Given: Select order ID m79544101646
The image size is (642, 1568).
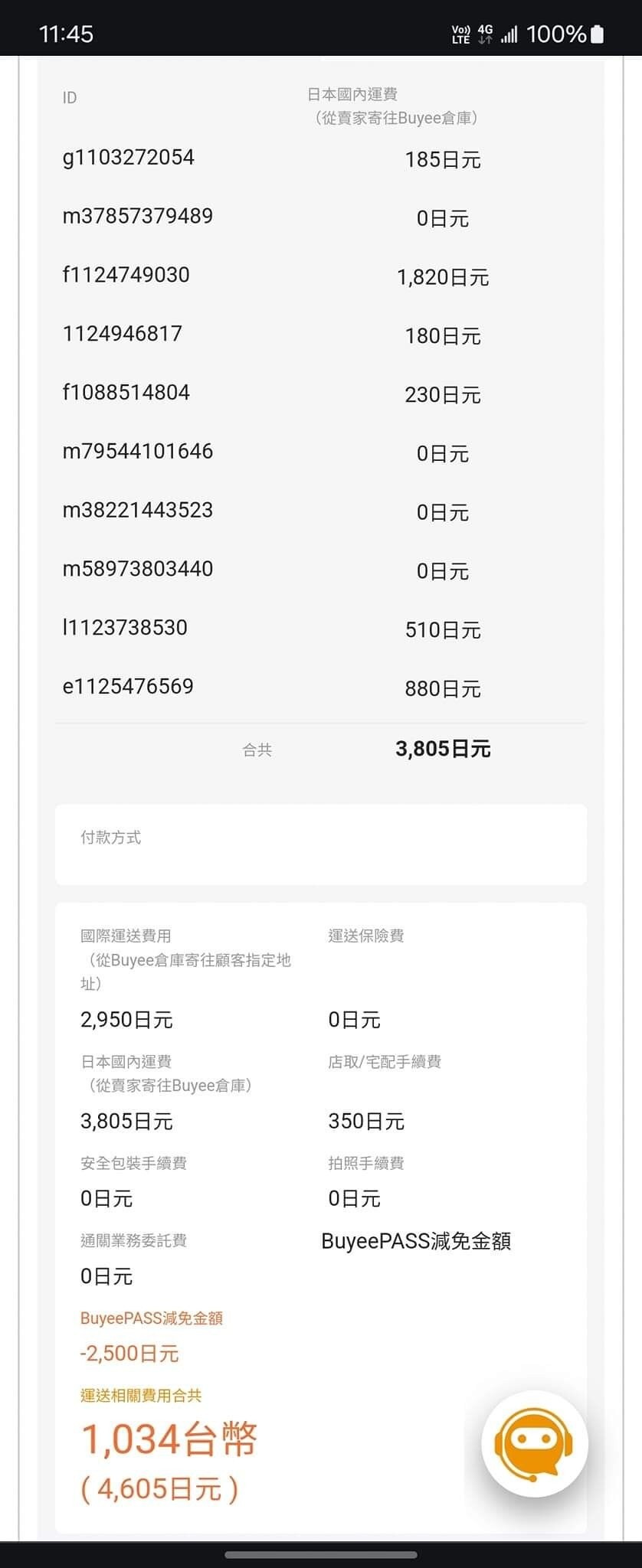Looking at the screenshot, I should [138, 452].
